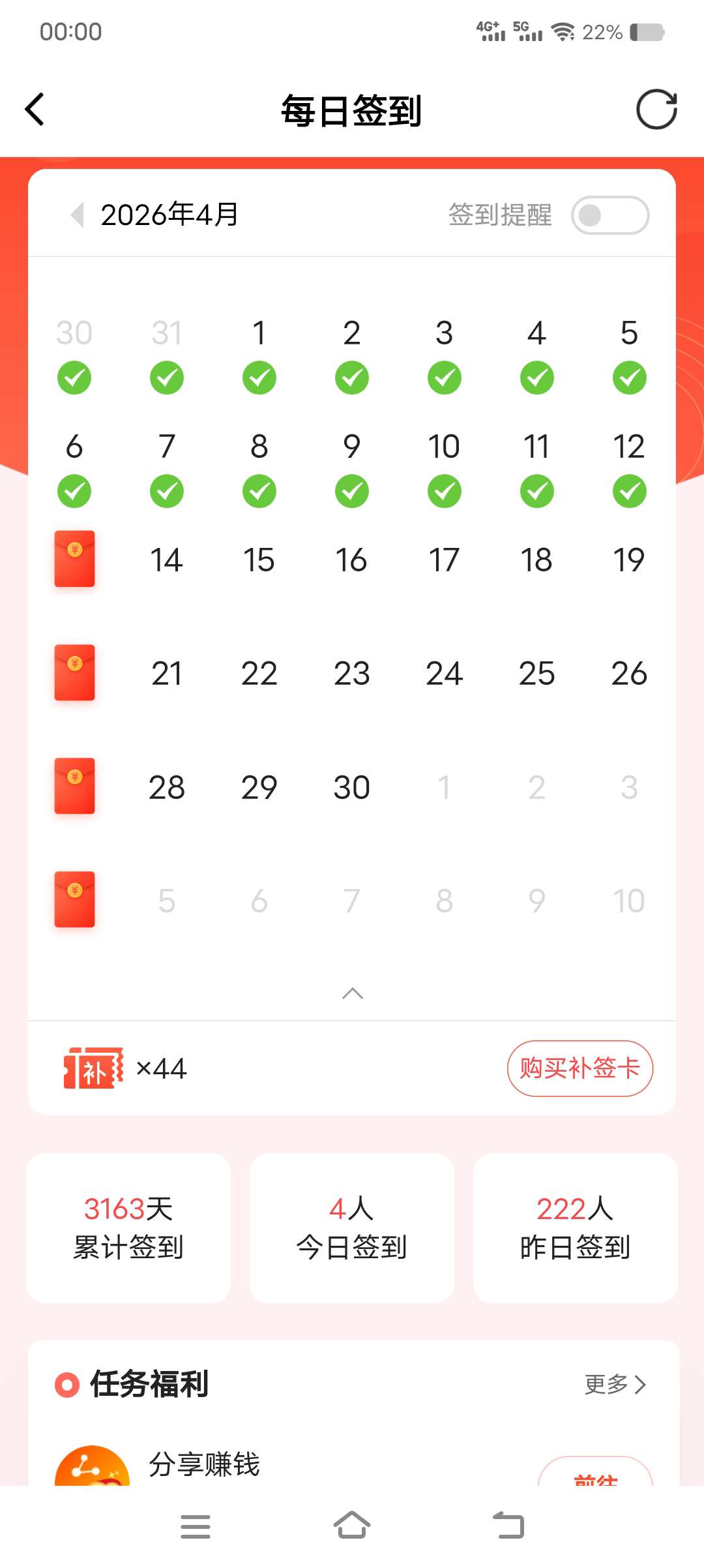Show the previous month in the calendar
Image resolution: width=704 pixels, height=1568 pixels.
78,215
